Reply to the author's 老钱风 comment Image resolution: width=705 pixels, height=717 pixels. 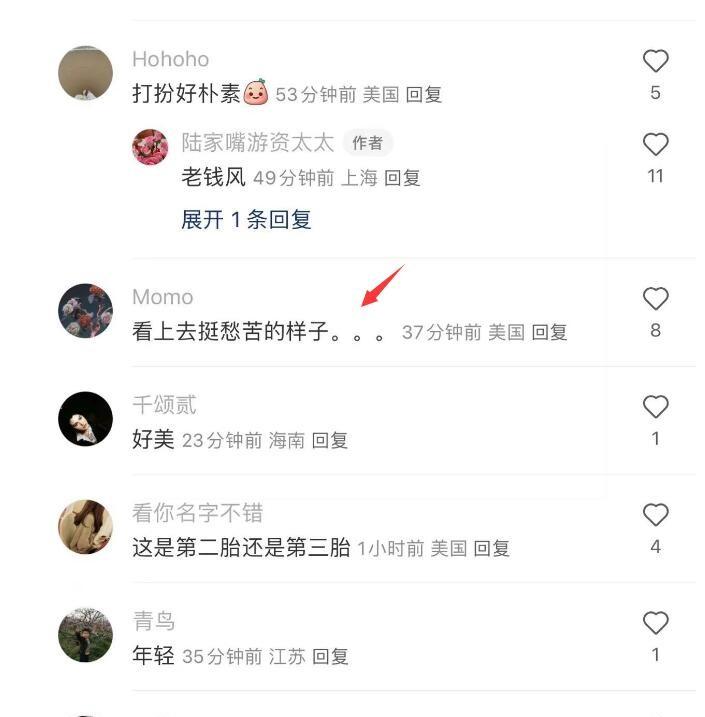click(402, 179)
